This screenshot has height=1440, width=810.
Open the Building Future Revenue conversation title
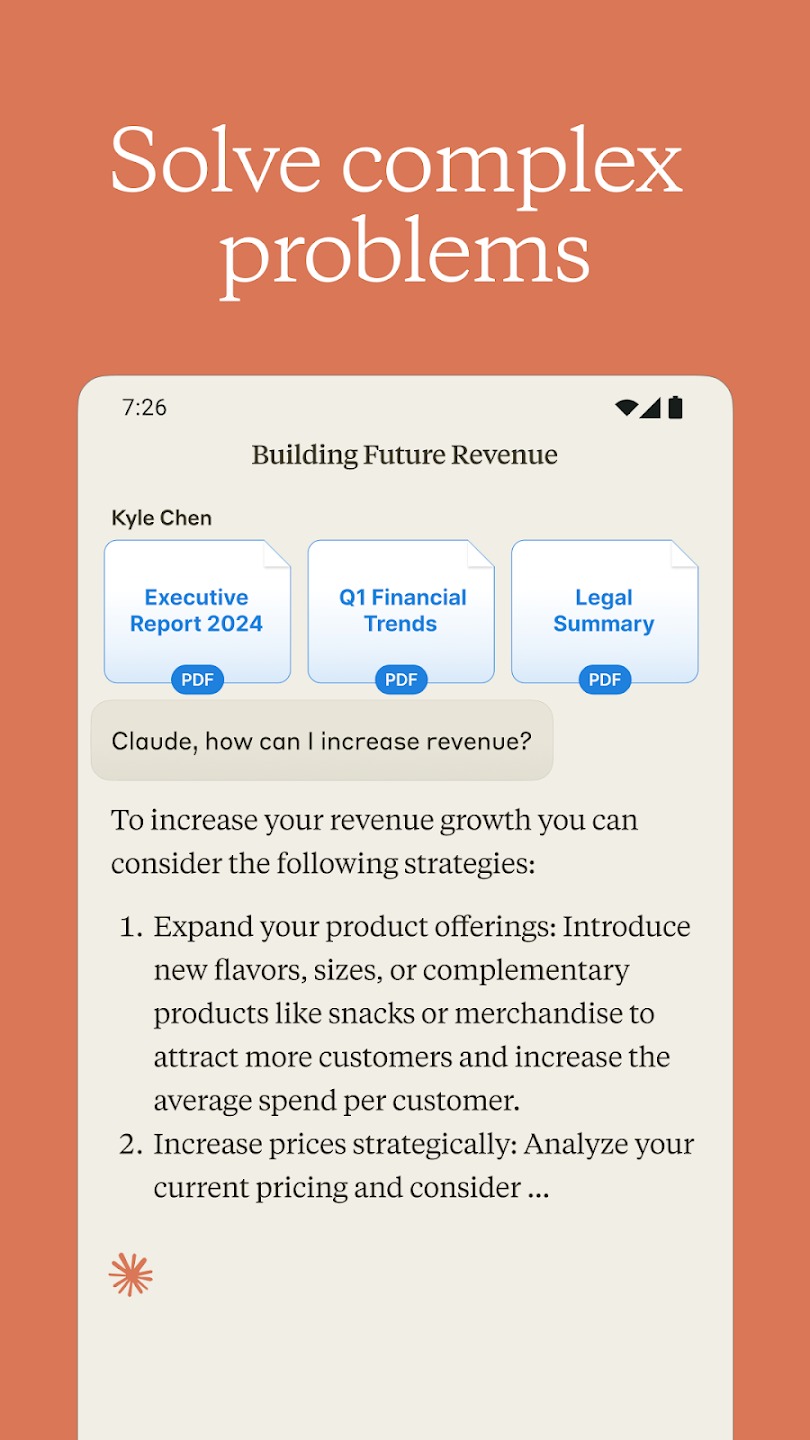404,455
